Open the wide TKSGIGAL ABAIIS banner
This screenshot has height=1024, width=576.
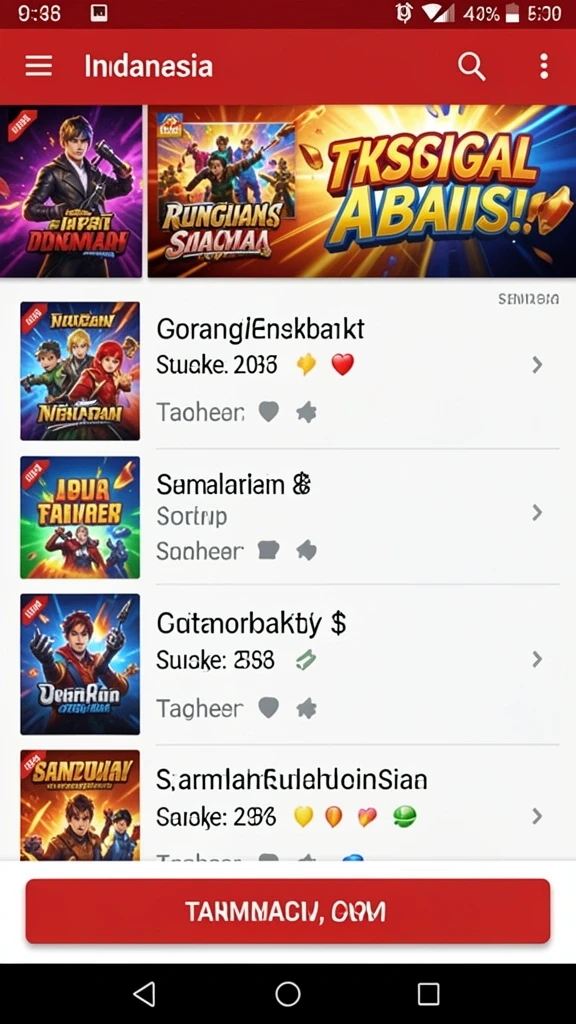click(361, 191)
